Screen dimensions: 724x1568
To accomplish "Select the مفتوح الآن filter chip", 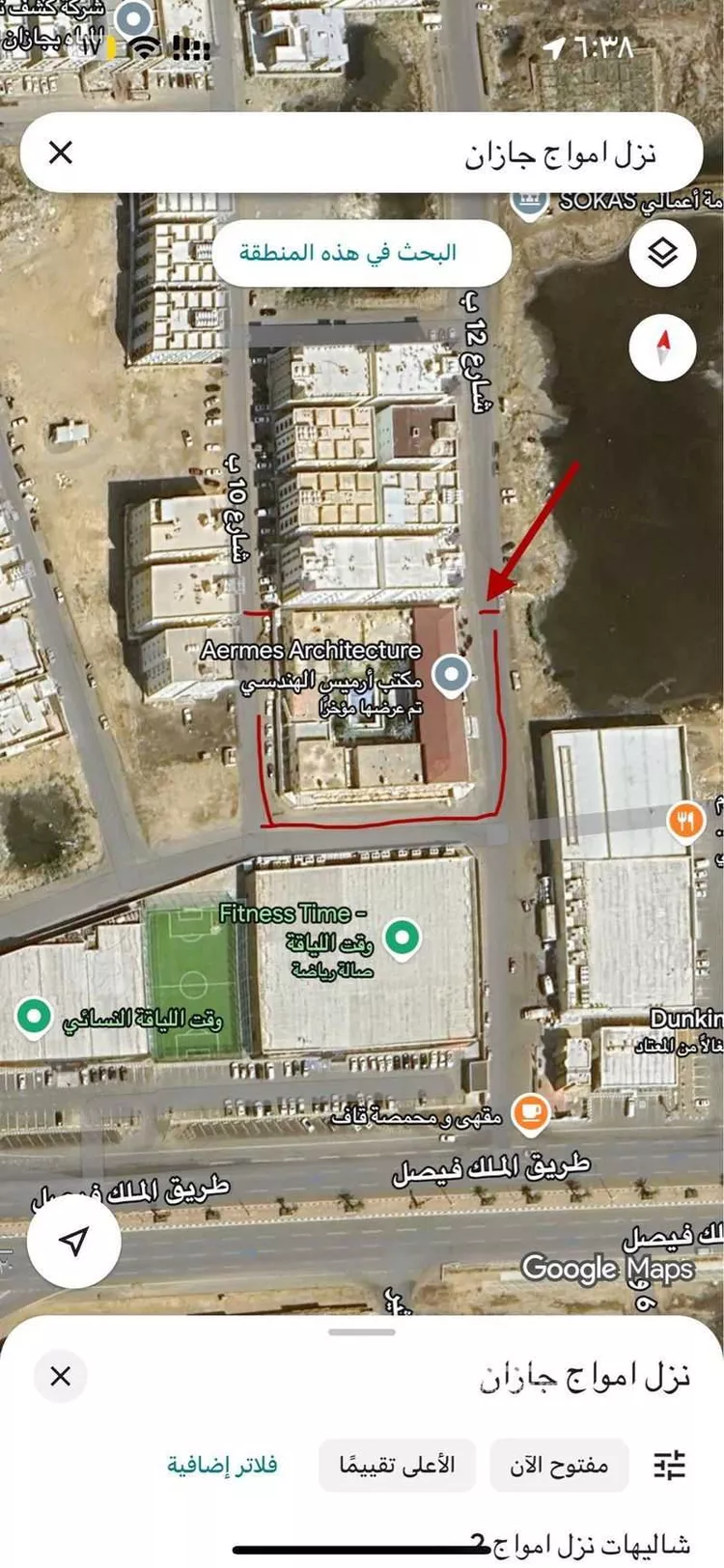I will 560,1465.
